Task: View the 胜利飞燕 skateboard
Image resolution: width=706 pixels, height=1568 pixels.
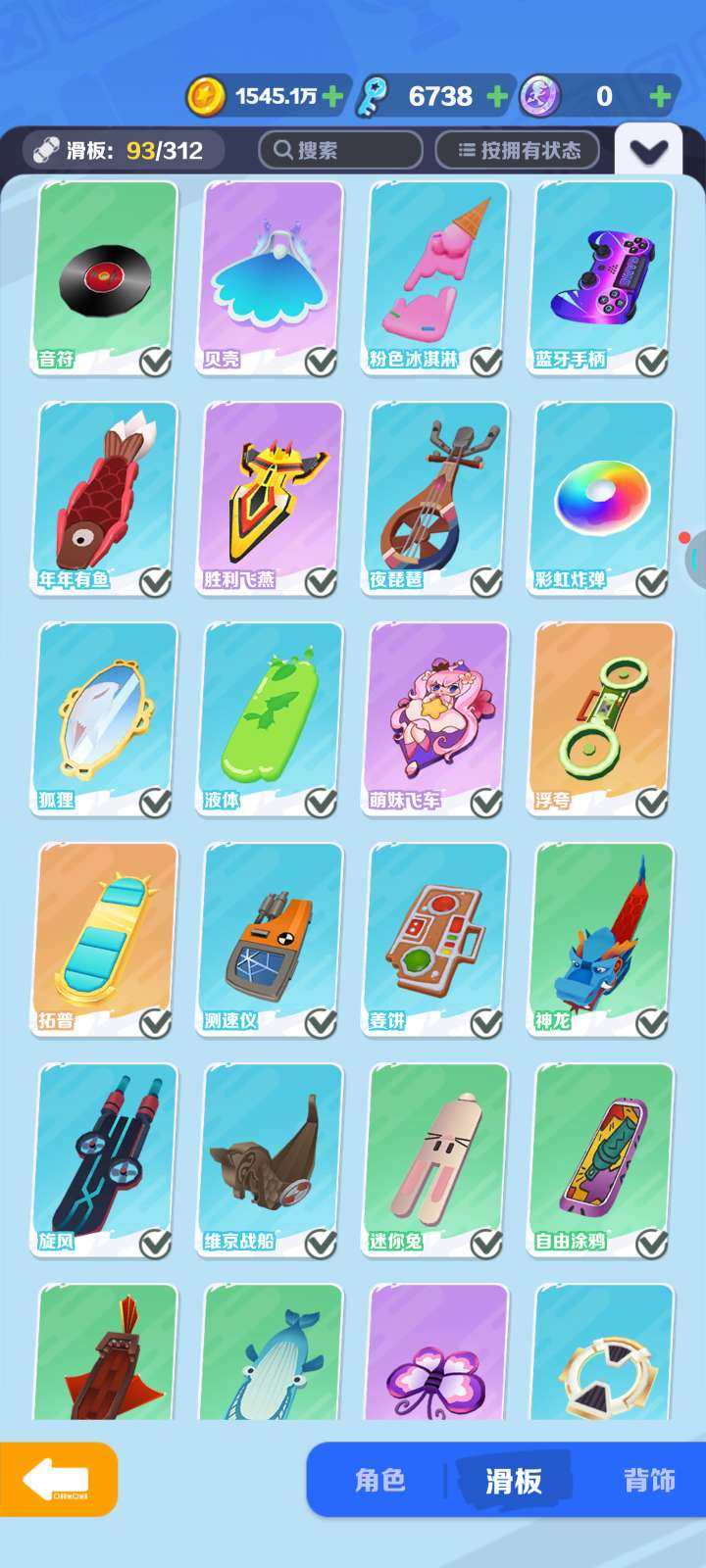Action: tap(272, 497)
